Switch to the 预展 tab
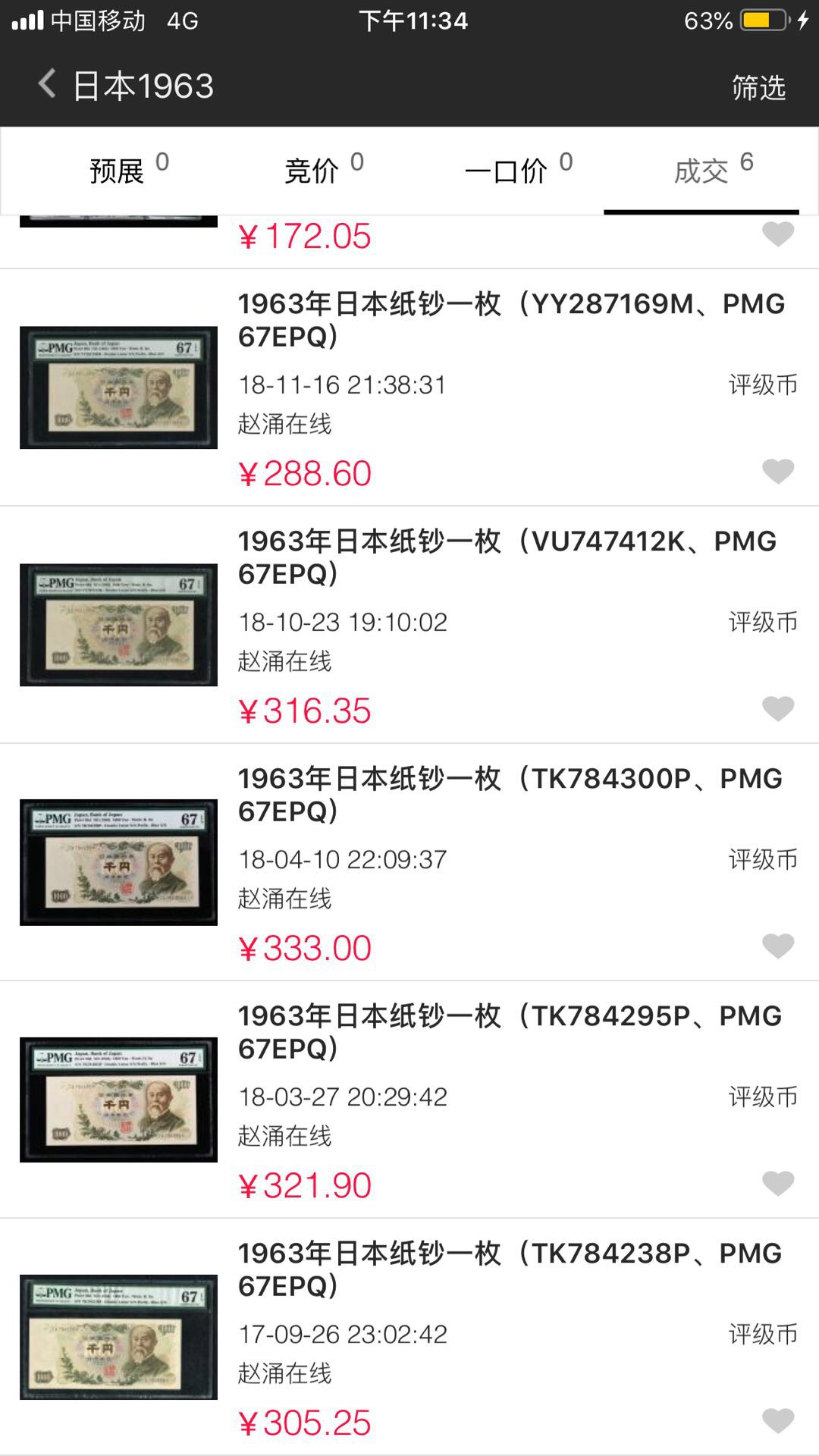The width and height of the screenshot is (819, 1456). coord(118,171)
